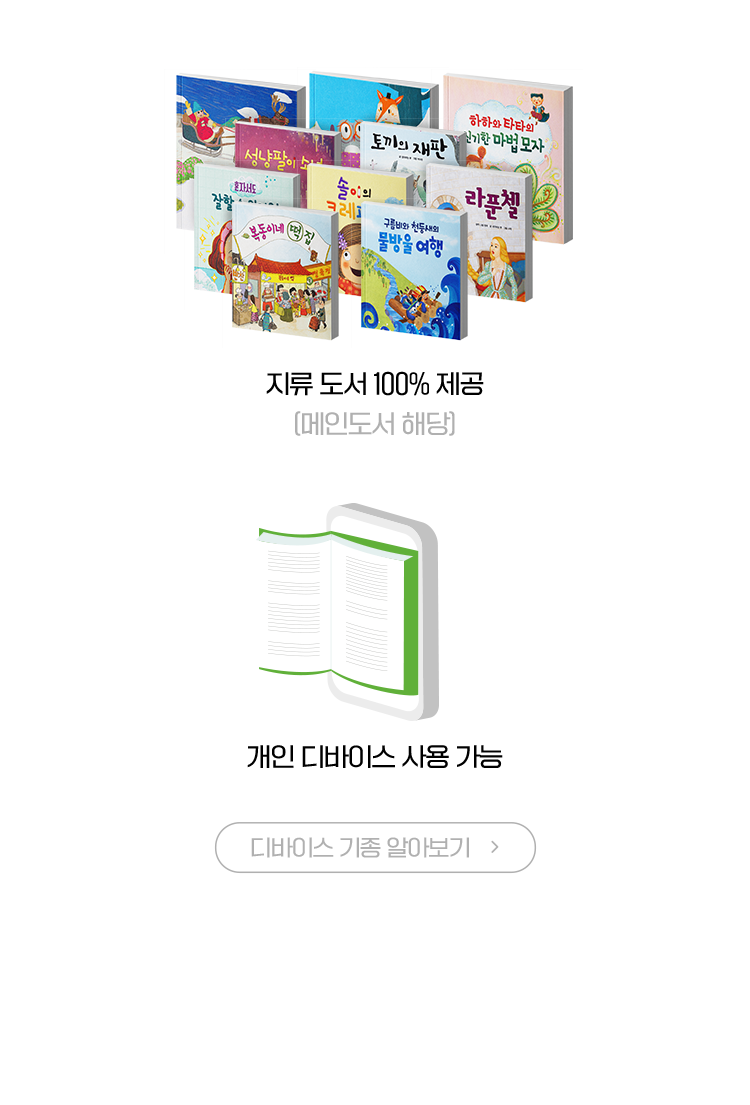Click the 디바이스 기종 알아보기 button
750x1105 pixels.
pos(375,847)
